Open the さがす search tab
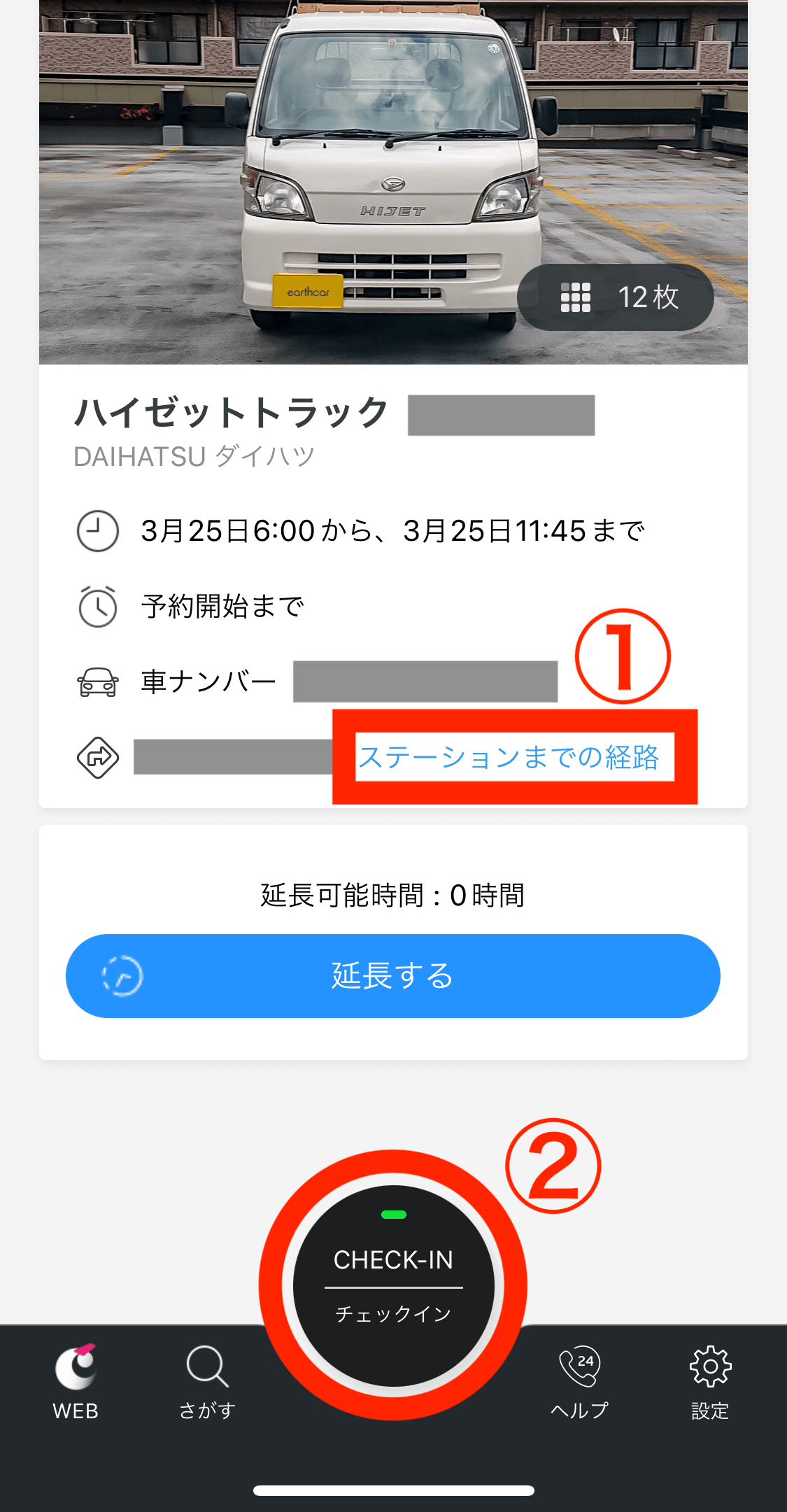 point(207,1383)
